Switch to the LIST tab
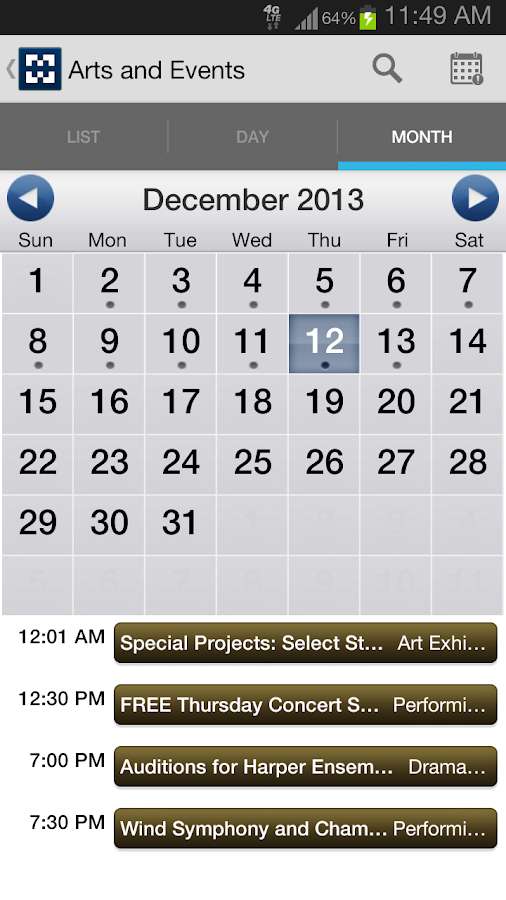Image resolution: width=506 pixels, height=900 pixels. point(83,137)
